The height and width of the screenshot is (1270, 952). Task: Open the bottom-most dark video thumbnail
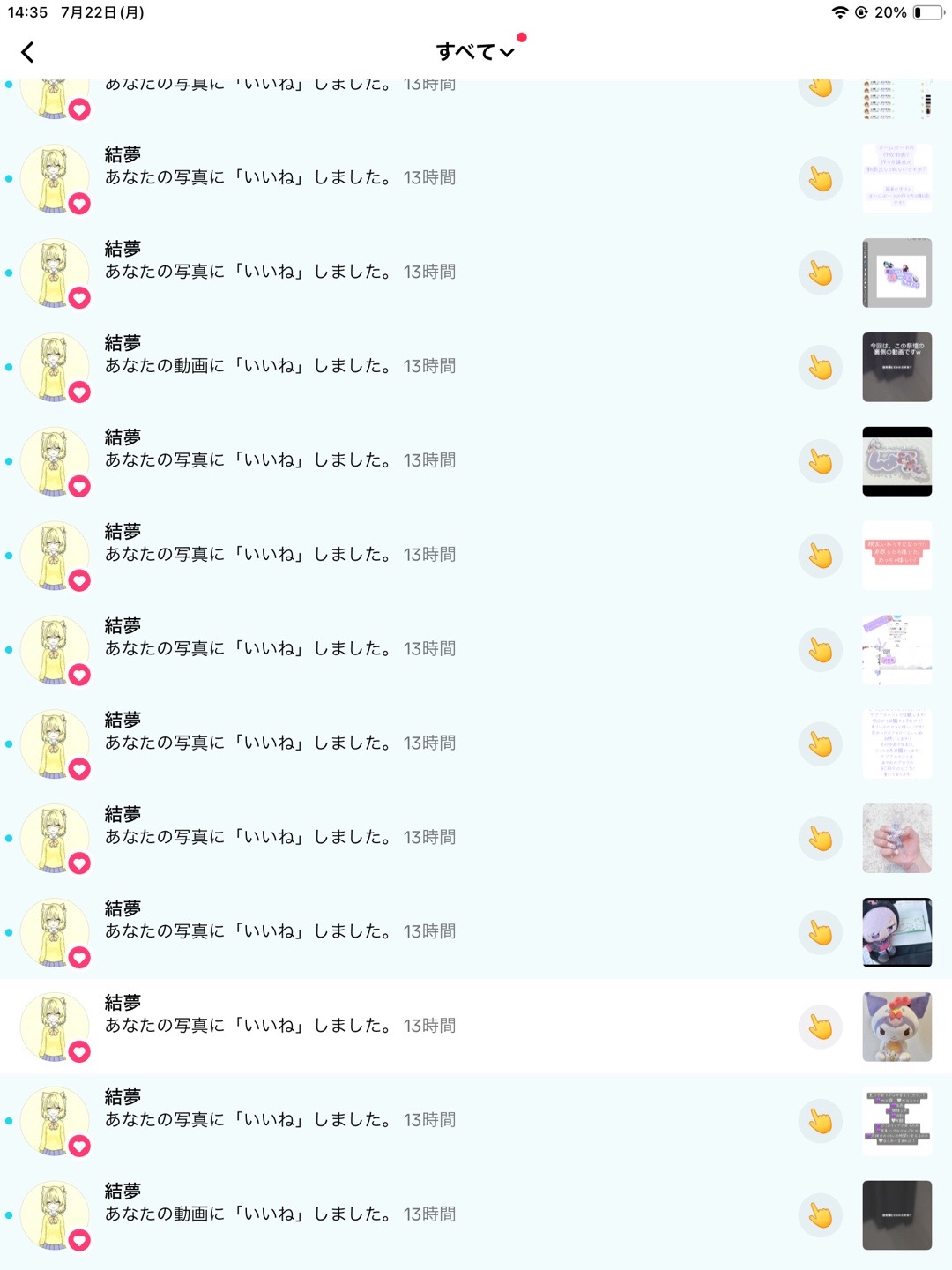(896, 1215)
